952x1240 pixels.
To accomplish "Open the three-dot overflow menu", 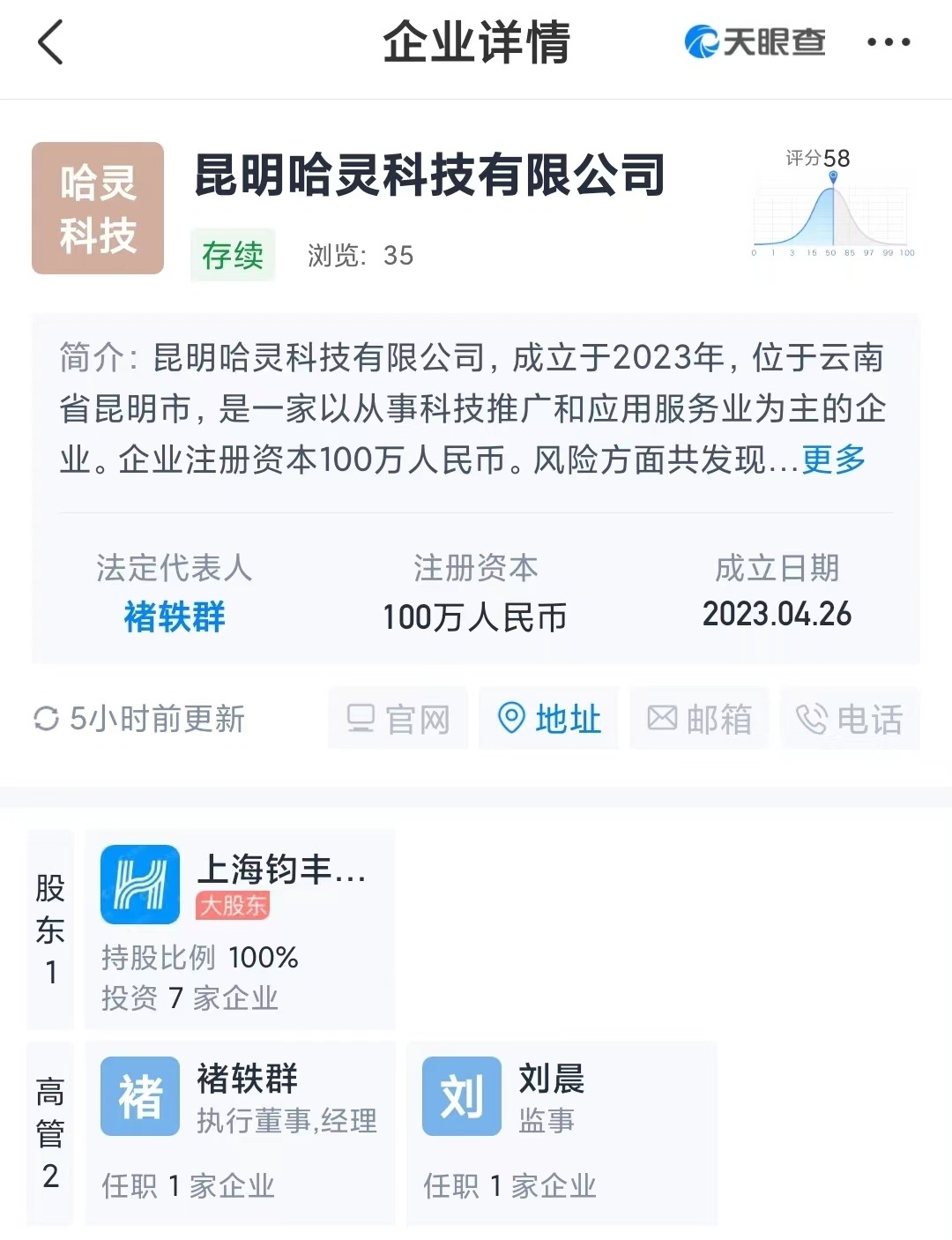I will (888, 42).
